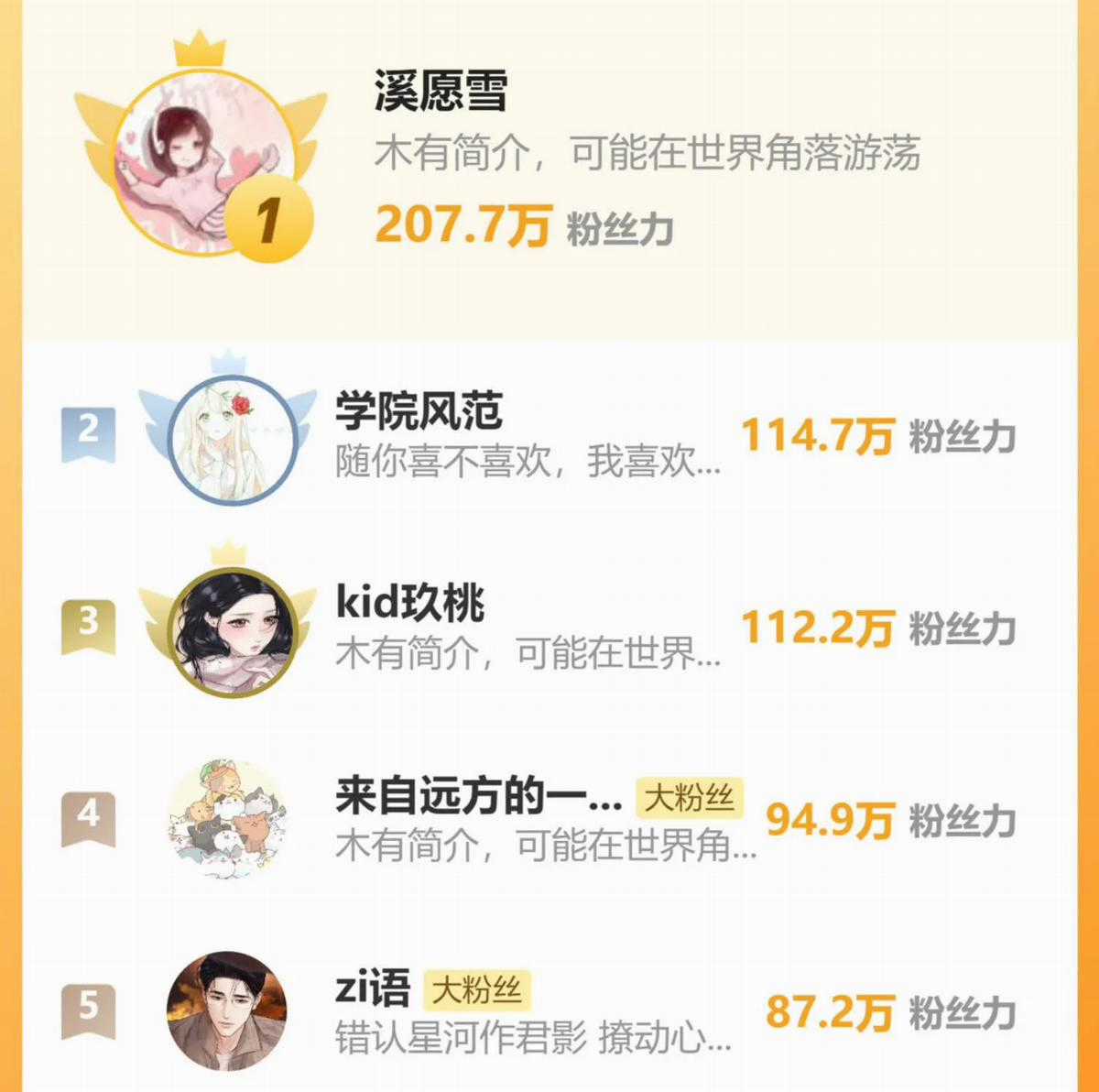
Task: View the third-ranked fan kid玖桃
Action: point(409,604)
